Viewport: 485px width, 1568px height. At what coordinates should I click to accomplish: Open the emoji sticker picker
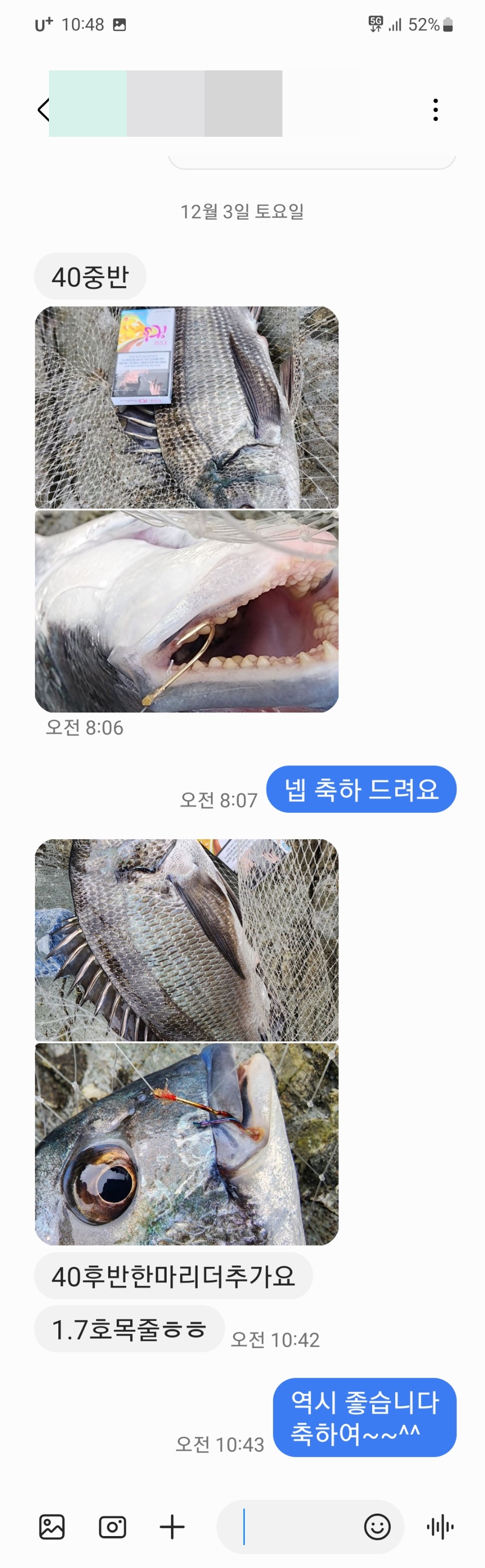377,1527
